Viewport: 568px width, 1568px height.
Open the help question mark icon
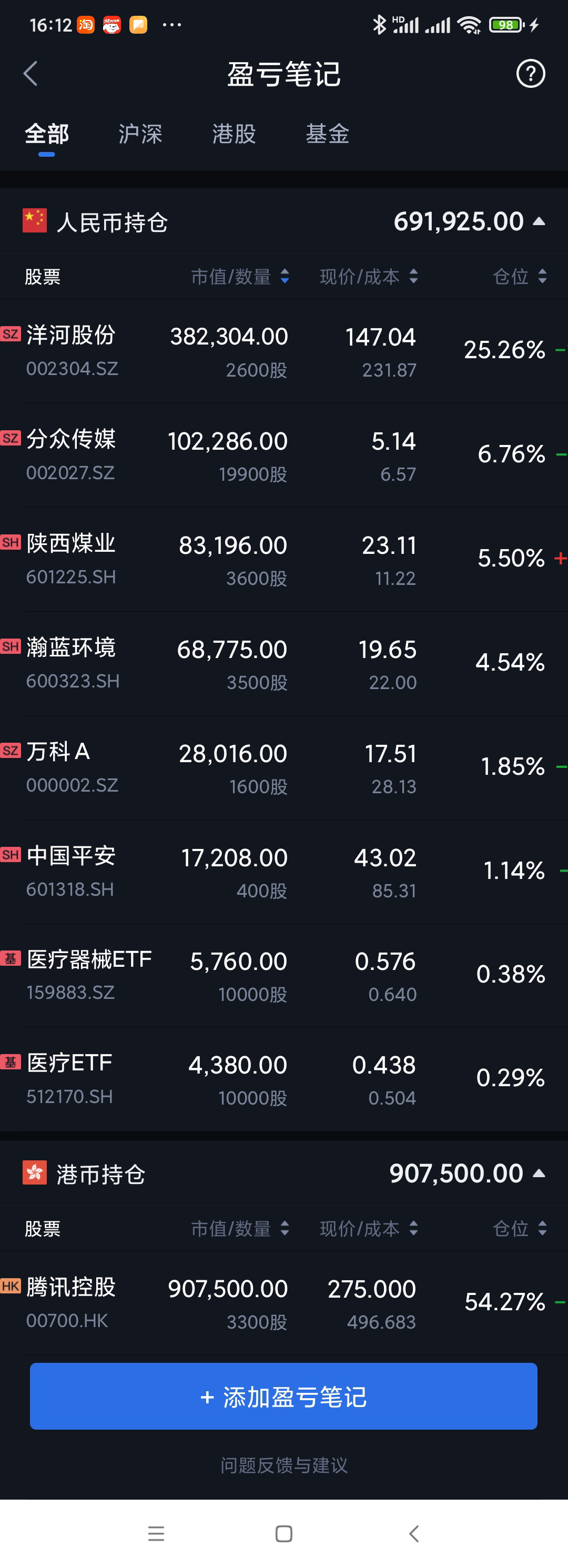530,74
